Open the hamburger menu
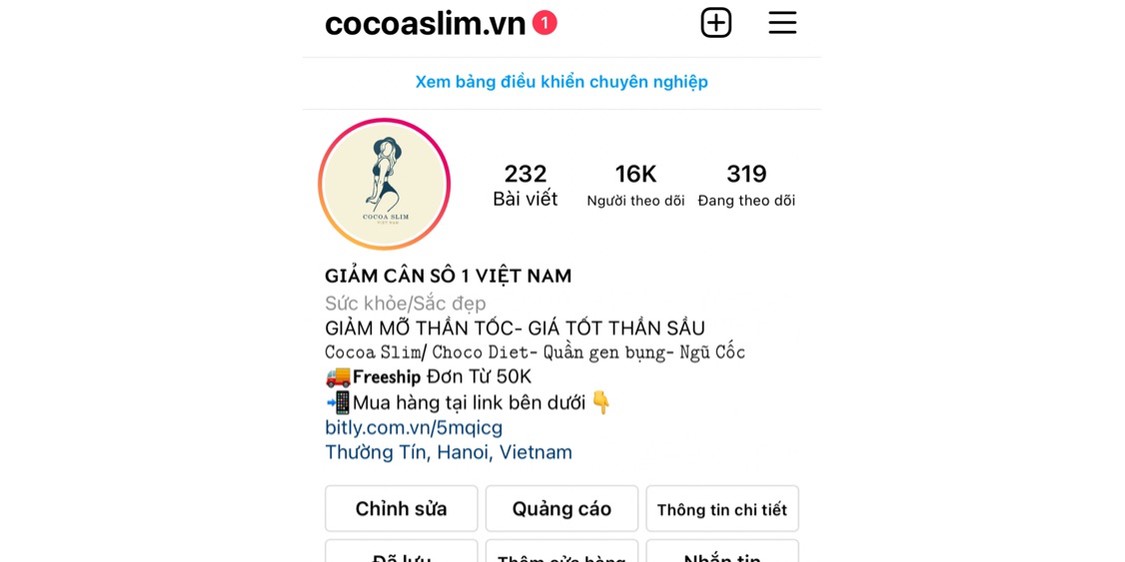The width and height of the screenshot is (1125, 562). click(x=782, y=23)
